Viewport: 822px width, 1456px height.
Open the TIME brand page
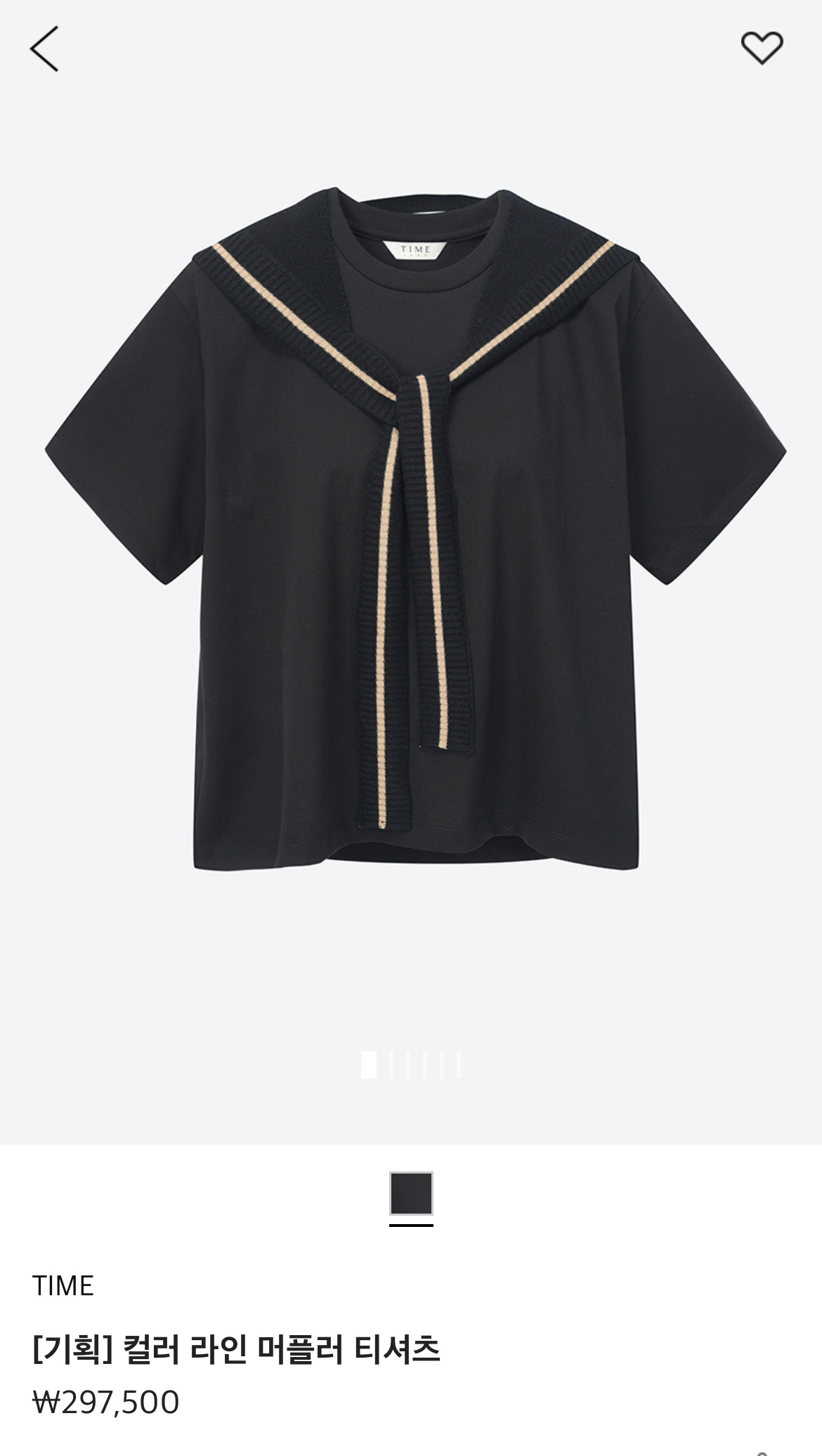pos(63,1286)
